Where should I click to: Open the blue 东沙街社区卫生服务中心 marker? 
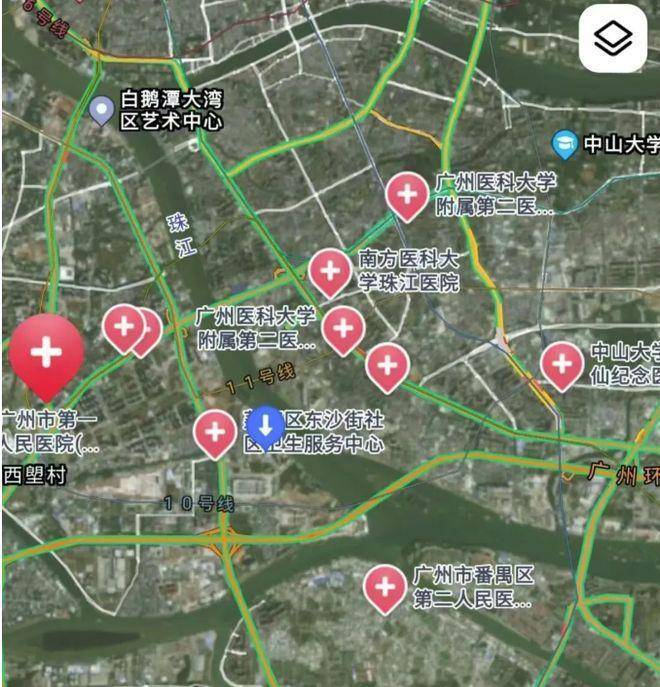[x=265, y=427]
